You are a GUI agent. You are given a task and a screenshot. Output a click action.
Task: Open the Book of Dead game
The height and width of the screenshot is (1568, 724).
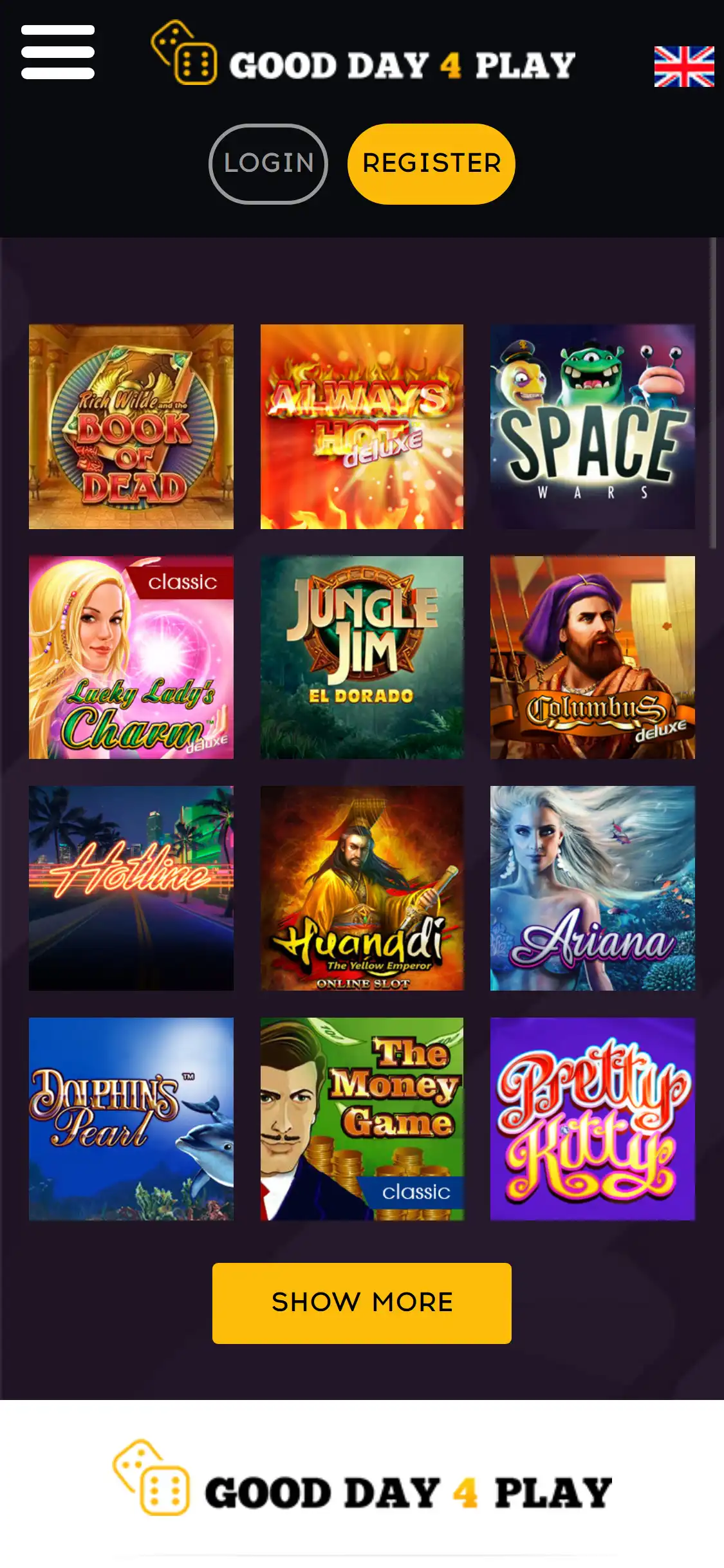click(131, 426)
